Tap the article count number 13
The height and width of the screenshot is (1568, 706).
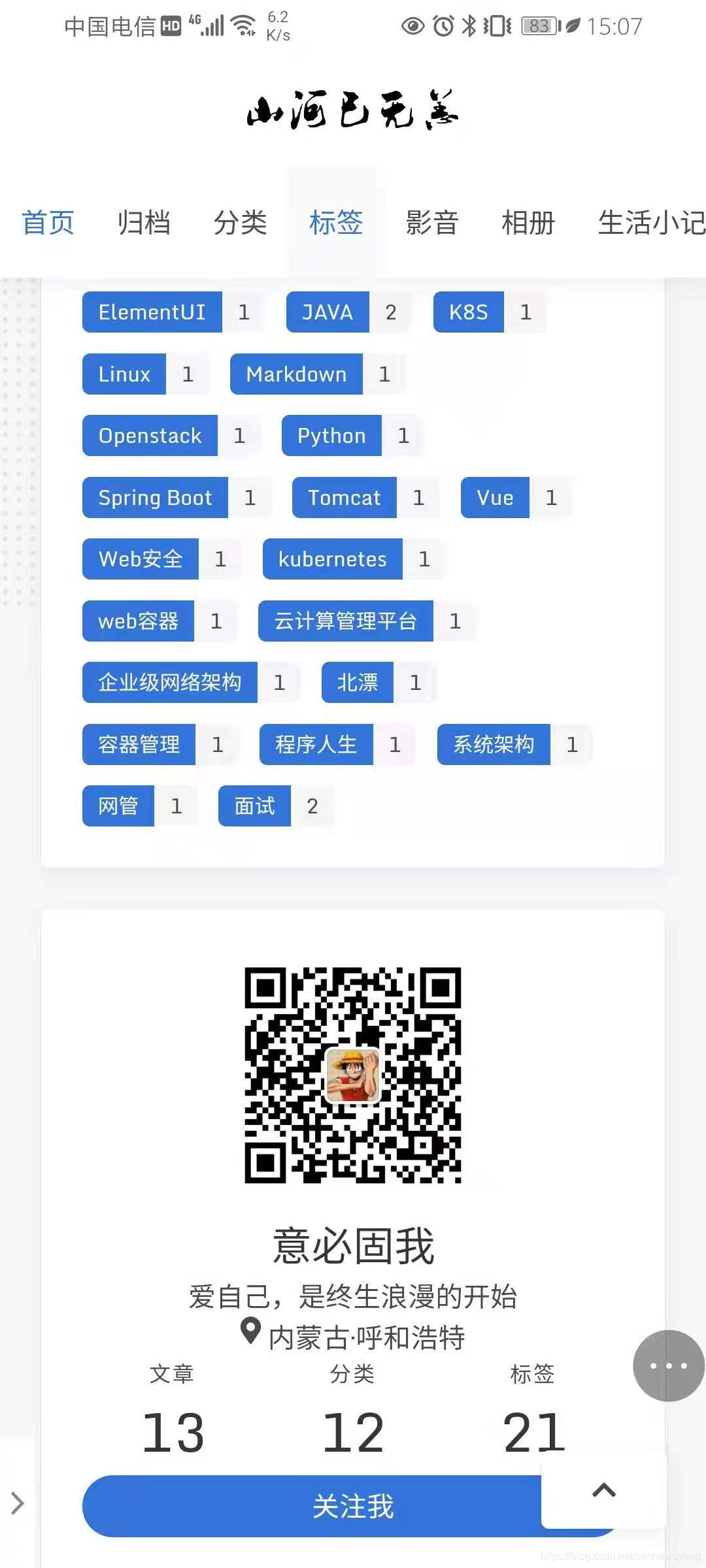click(175, 1431)
